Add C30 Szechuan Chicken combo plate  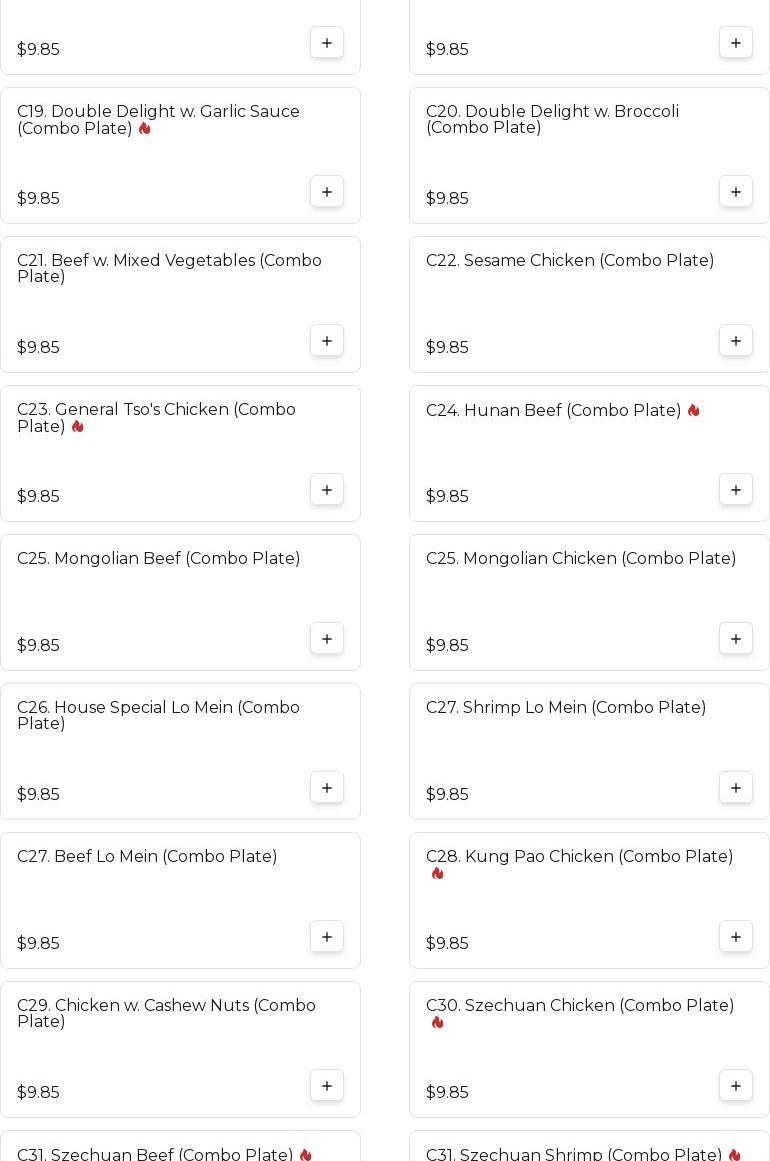coord(736,1086)
